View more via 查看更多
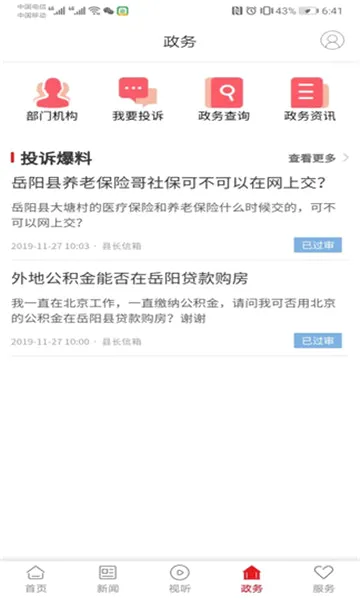This screenshot has height=600, width=360. pos(318,158)
